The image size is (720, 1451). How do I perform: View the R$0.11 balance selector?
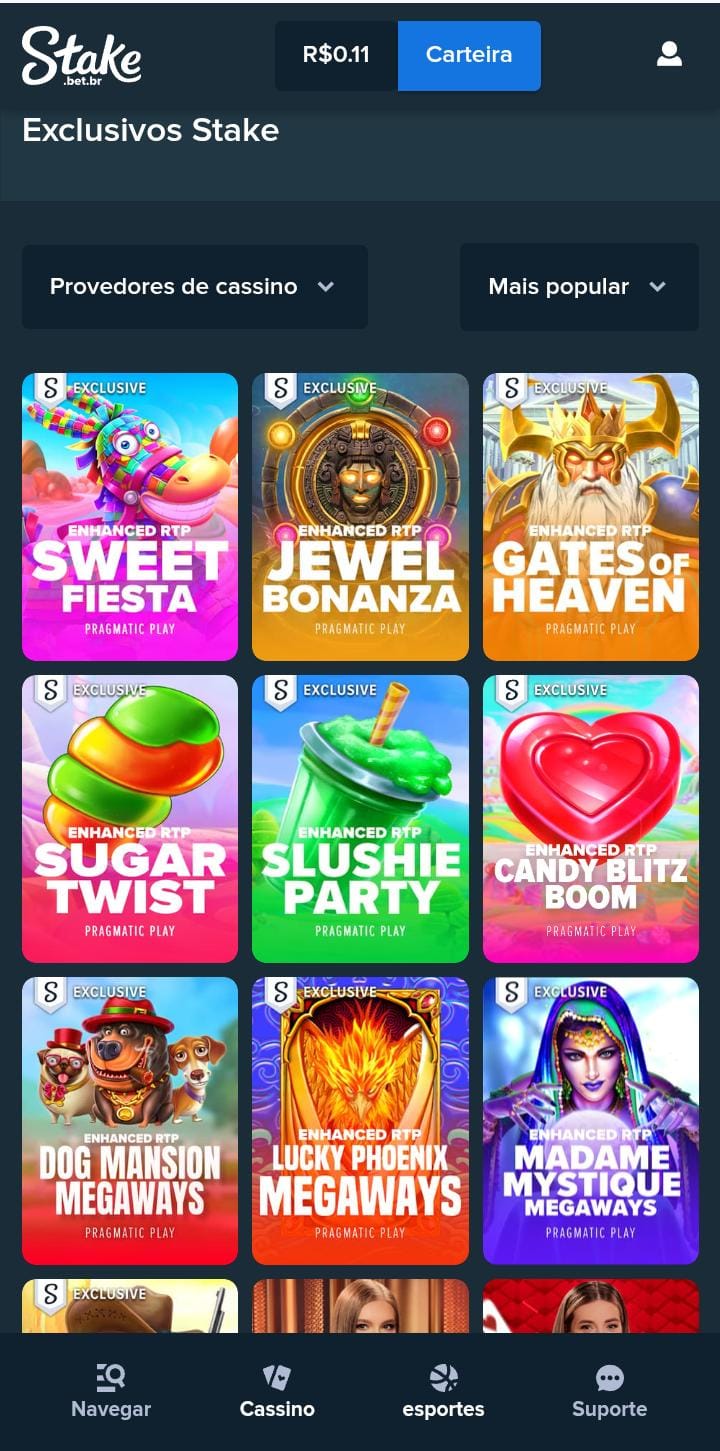coord(336,55)
